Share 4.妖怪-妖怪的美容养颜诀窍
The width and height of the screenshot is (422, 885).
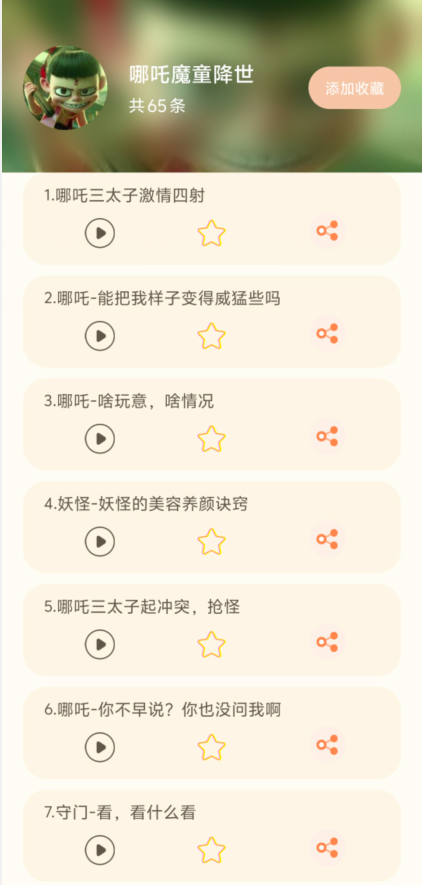coord(327,539)
